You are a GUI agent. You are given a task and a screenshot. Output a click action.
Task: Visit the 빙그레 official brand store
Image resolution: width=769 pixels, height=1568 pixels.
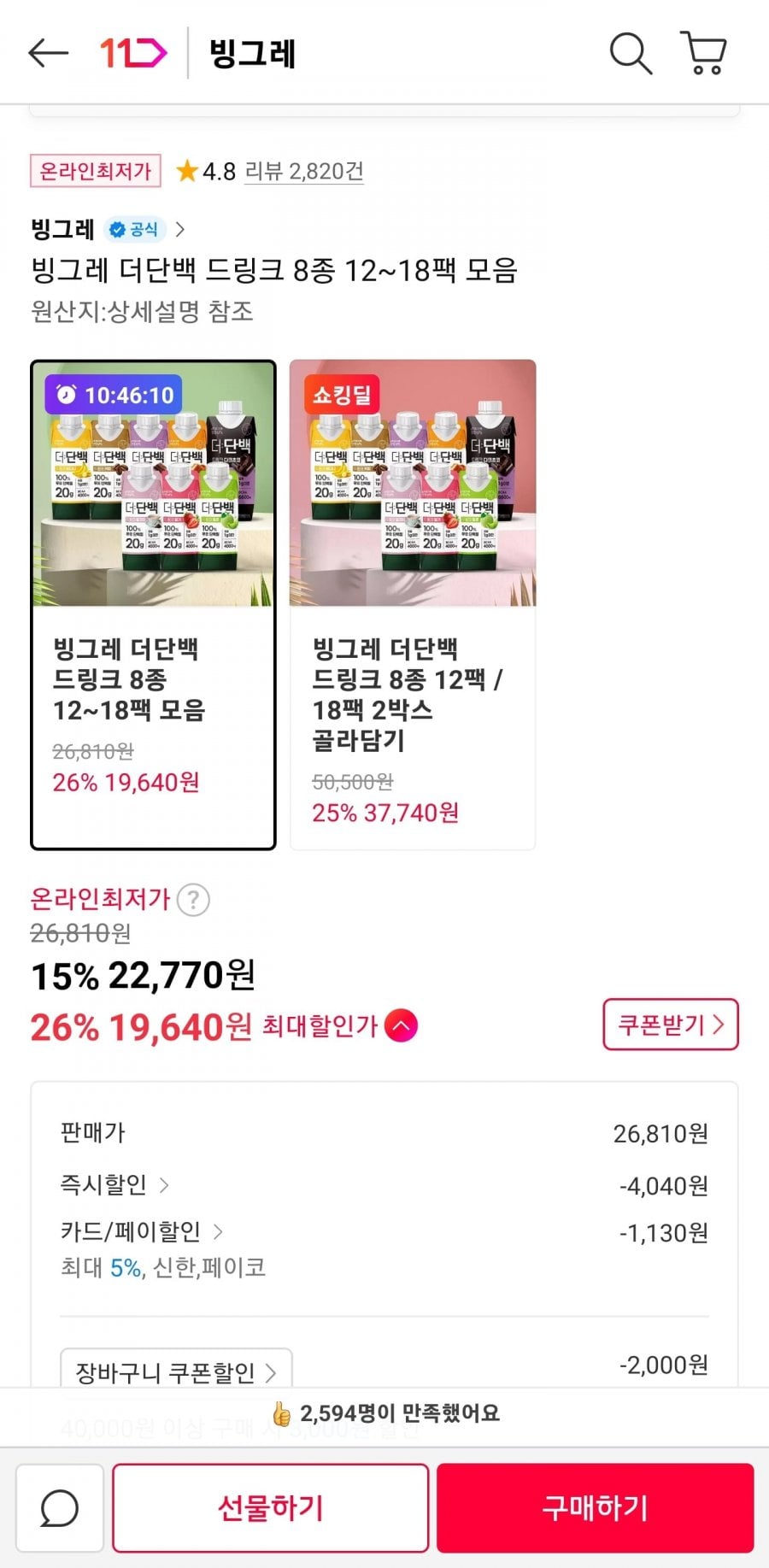pyautogui.click(x=107, y=229)
